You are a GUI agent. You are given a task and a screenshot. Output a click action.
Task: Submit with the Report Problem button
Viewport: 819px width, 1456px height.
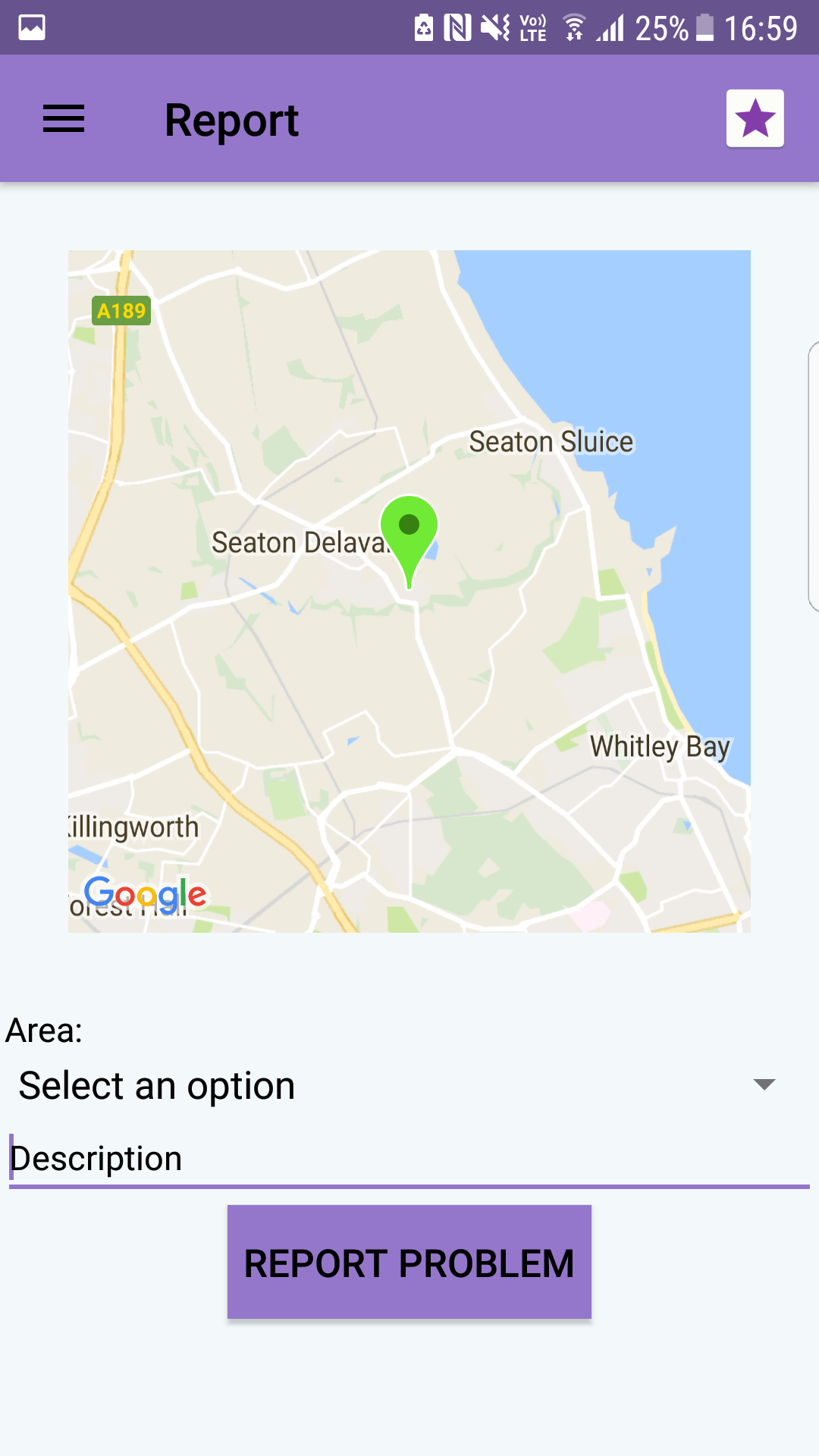click(x=409, y=1263)
